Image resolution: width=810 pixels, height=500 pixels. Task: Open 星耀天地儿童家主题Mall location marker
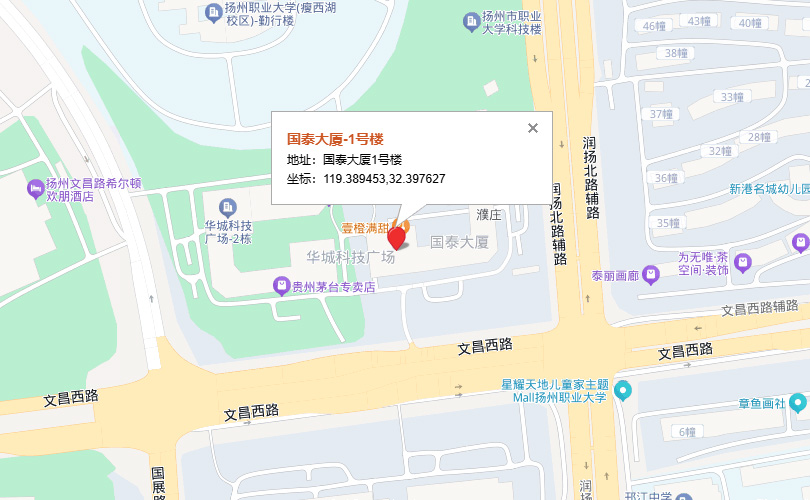(x=622, y=390)
